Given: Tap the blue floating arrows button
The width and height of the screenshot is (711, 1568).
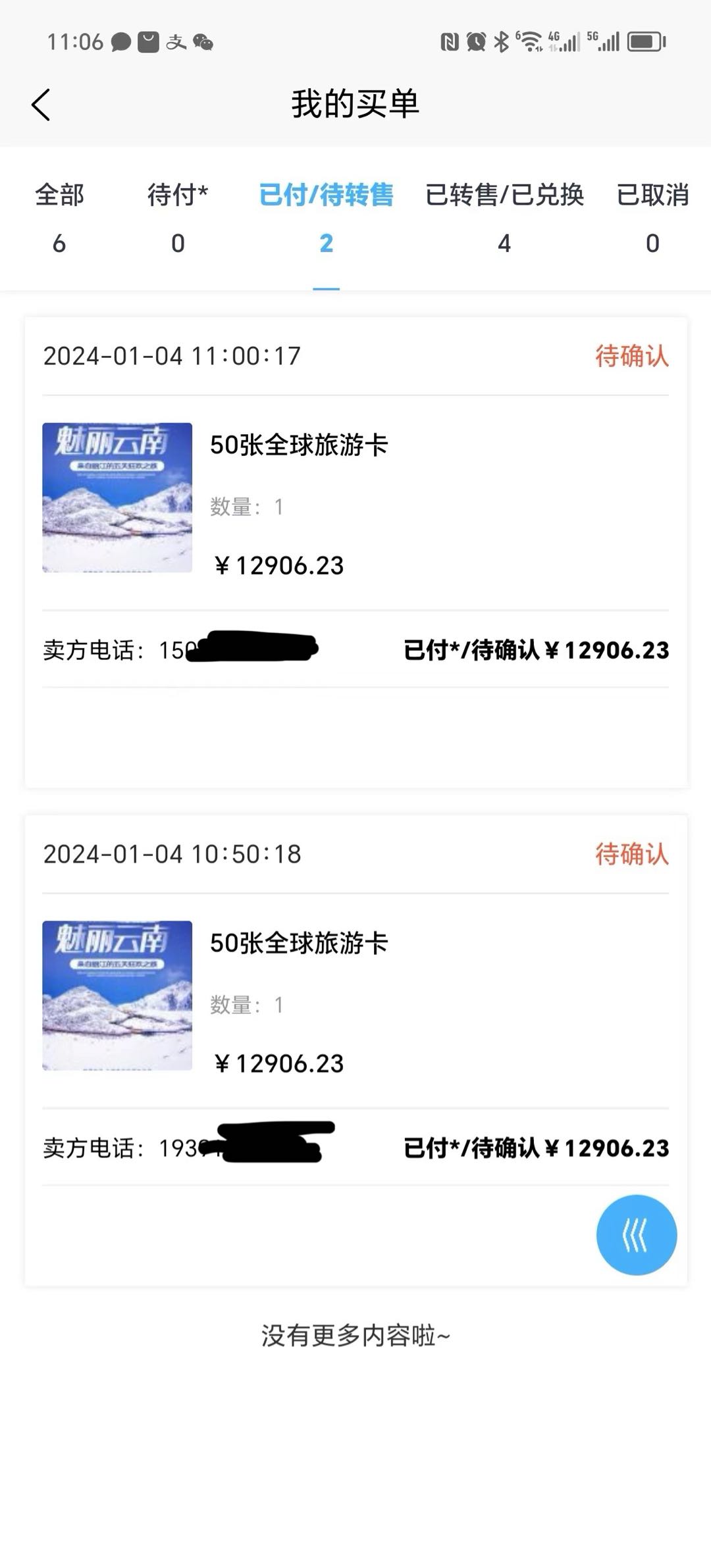Looking at the screenshot, I should 636,1235.
